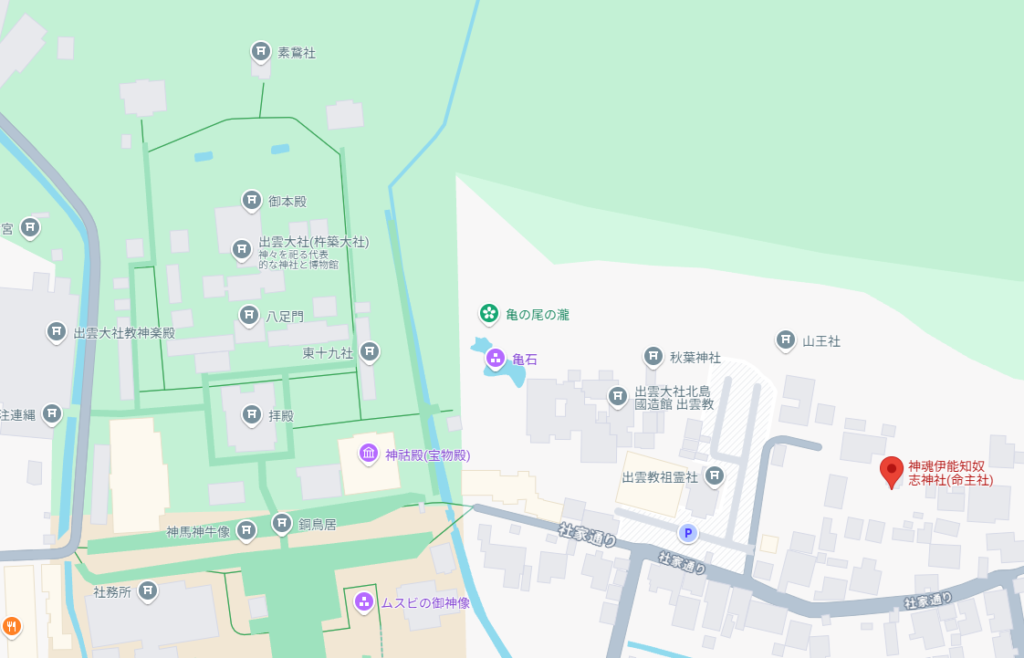Select the 出雲大社教神楽殿 marker
1024x658 pixels.
coord(57,332)
